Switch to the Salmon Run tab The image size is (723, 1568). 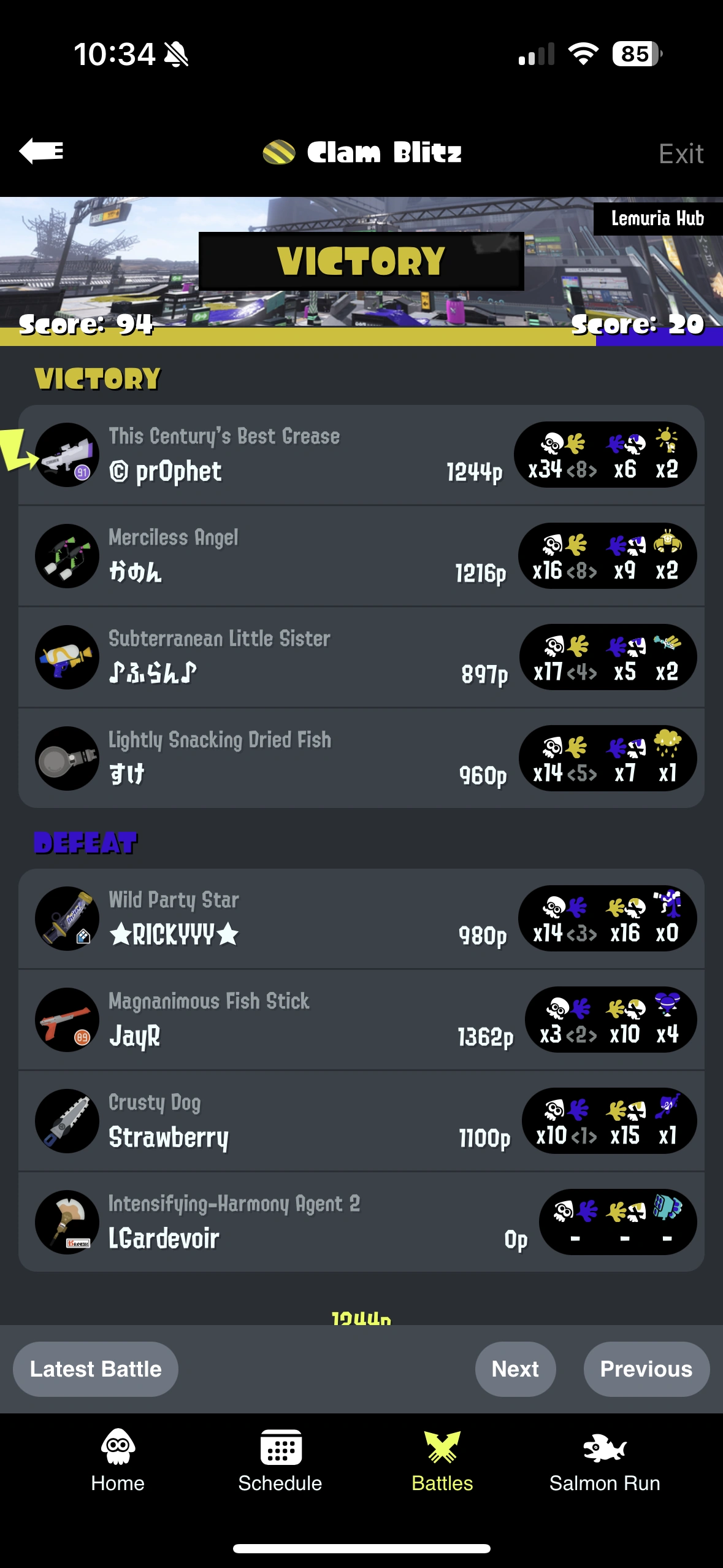[x=605, y=1461]
